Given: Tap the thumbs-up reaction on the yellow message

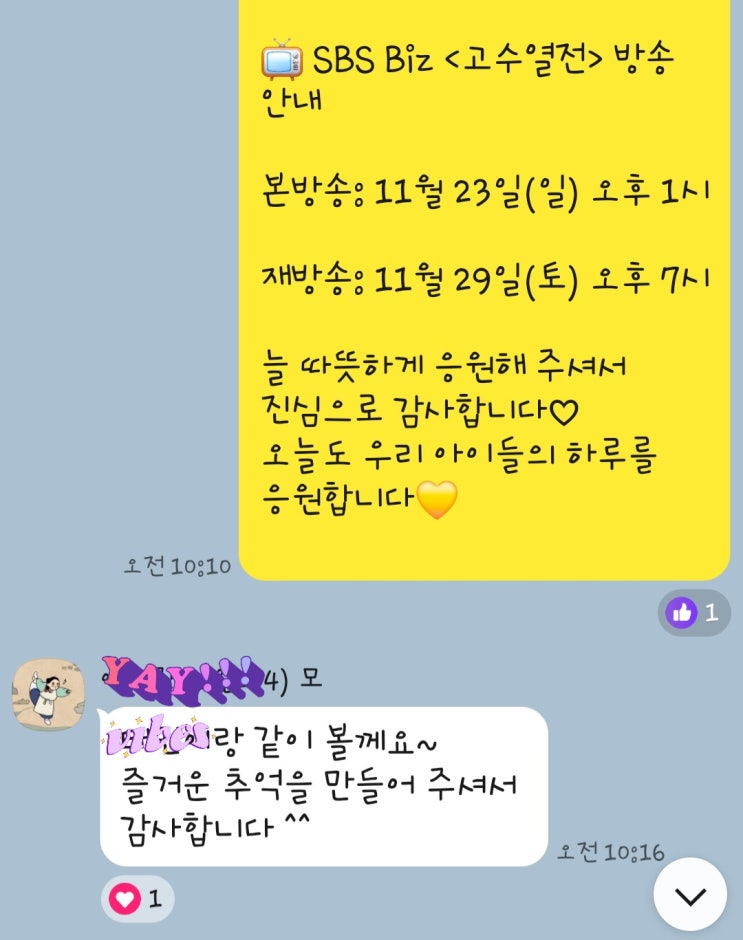Looking at the screenshot, I should (x=694, y=612).
